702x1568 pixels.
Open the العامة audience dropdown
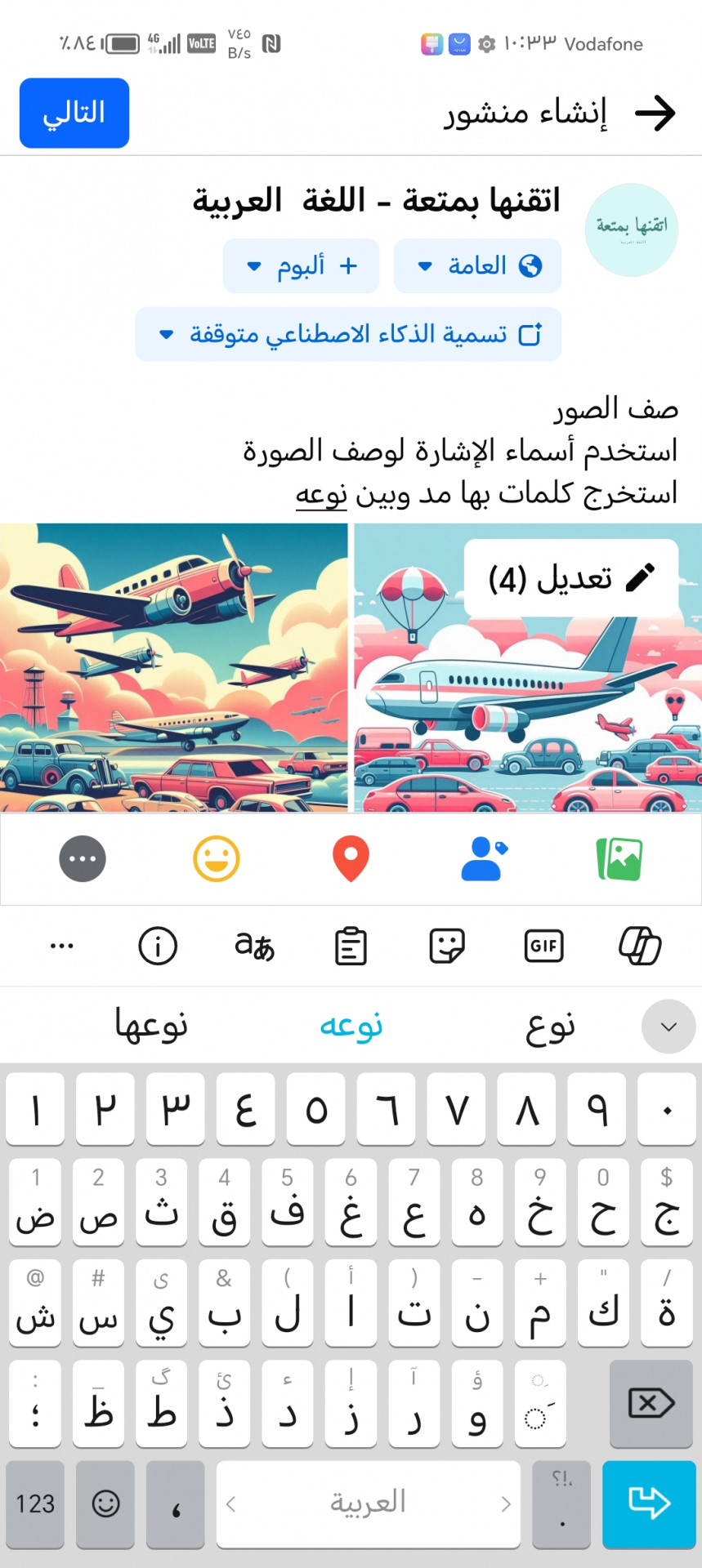477,266
